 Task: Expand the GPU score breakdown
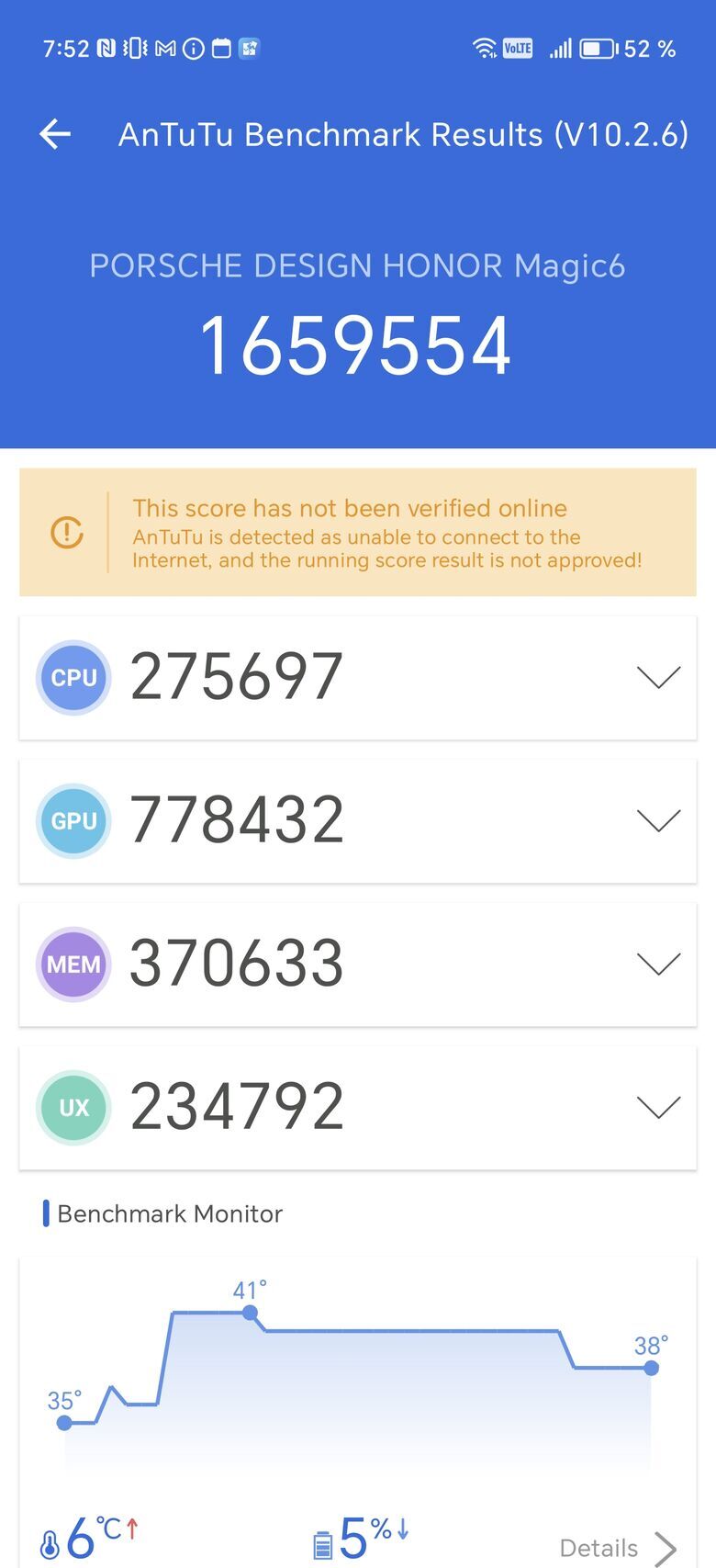click(658, 820)
